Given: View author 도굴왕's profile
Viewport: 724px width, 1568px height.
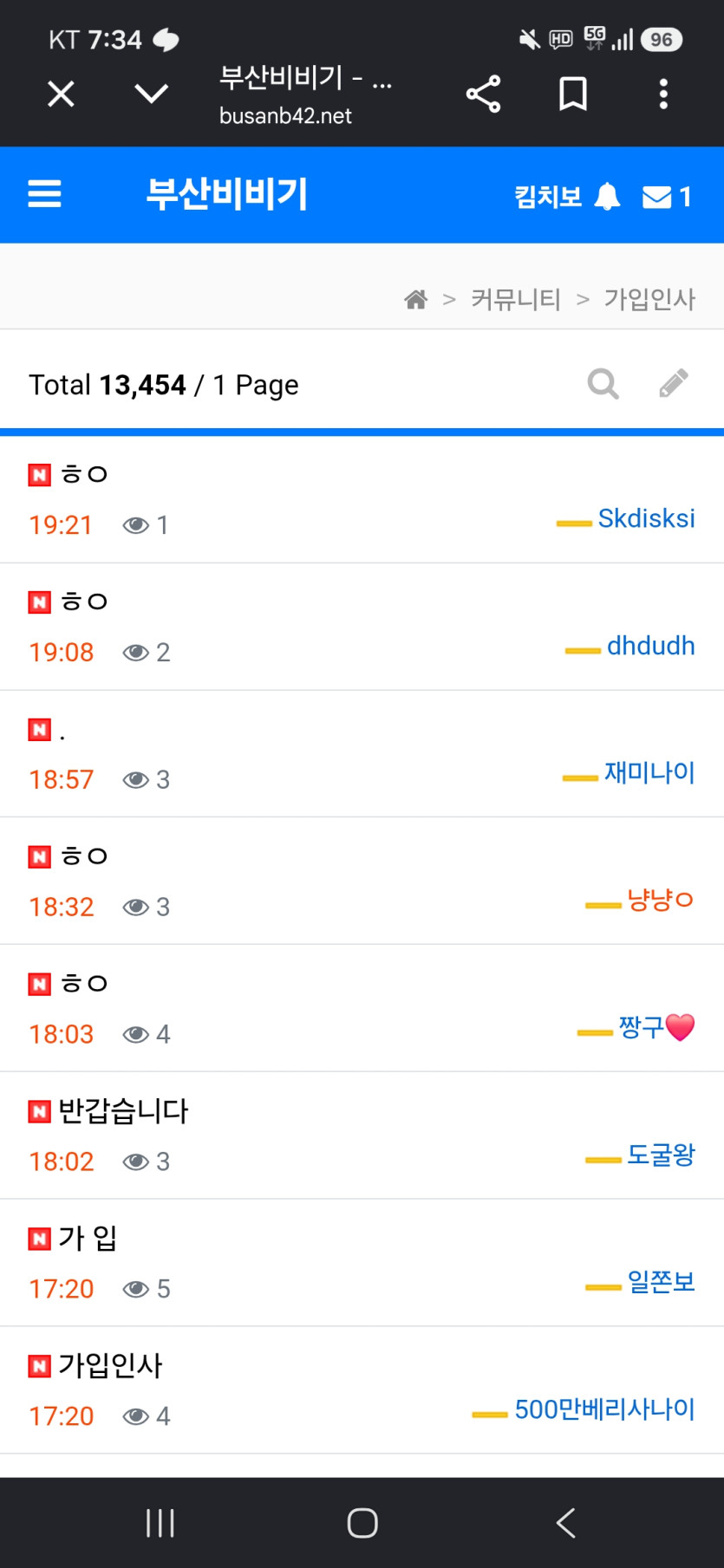Looking at the screenshot, I should click(x=661, y=1155).
